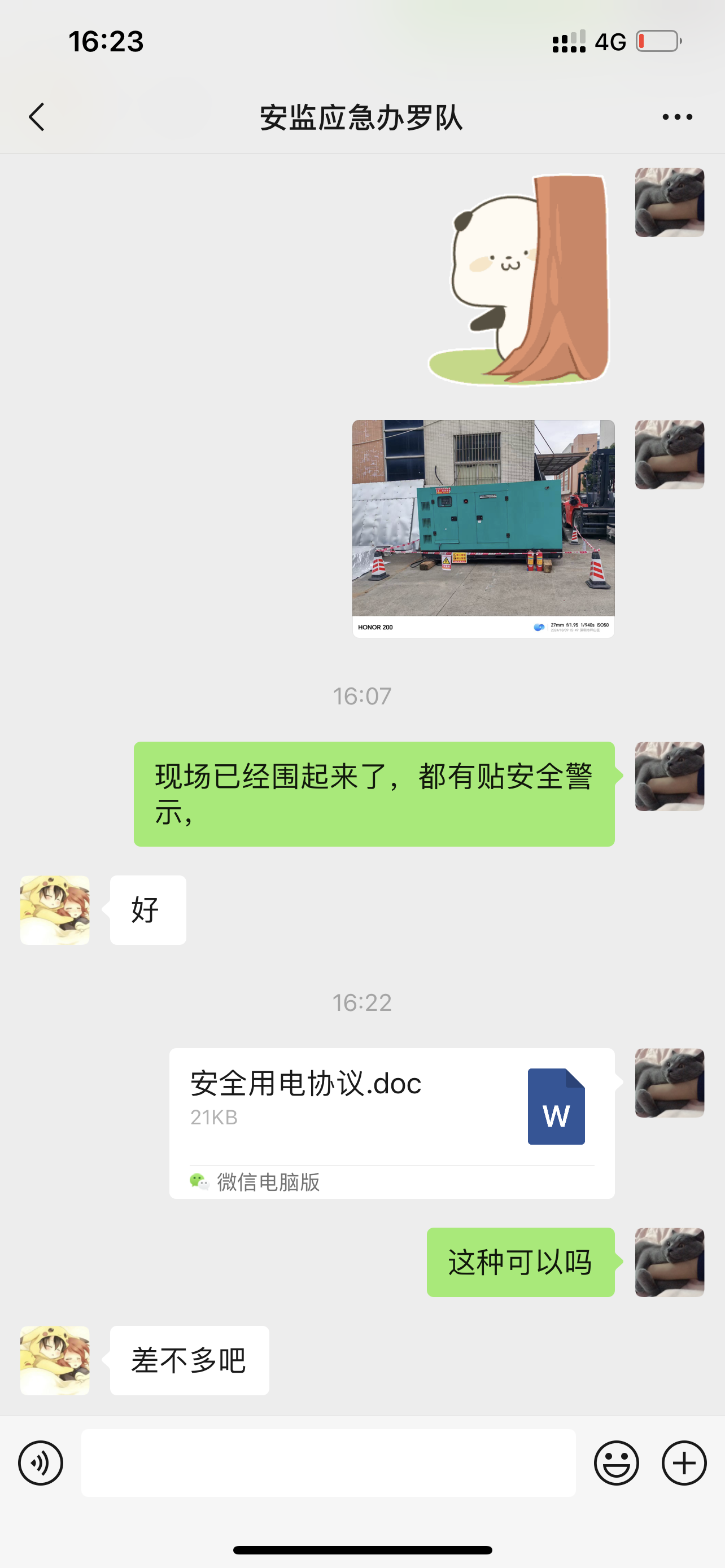This screenshot has height=1568, width=725.
Task: Switch to voice message input
Action: tap(40, 1462)
